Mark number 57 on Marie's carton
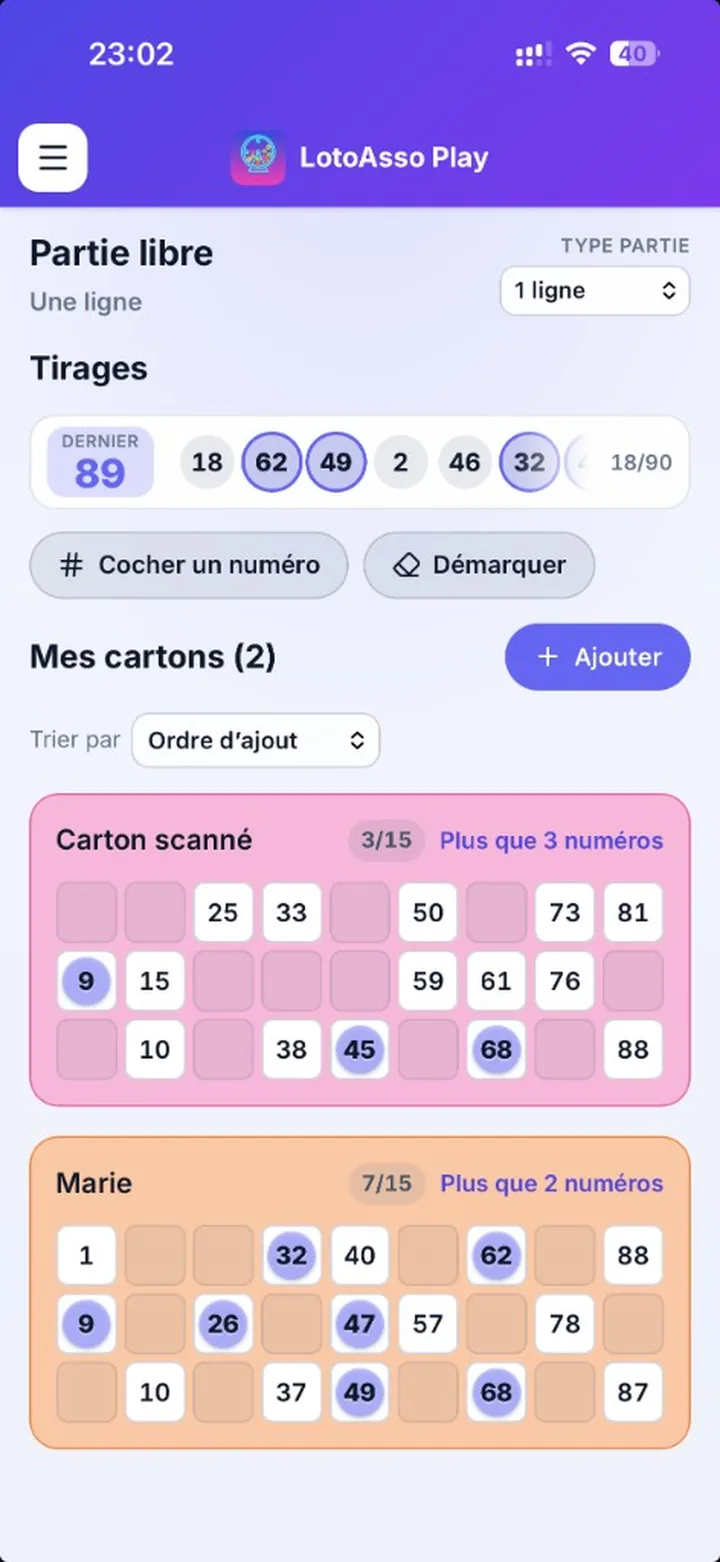This screenshot has width=720, height=1562. 428,1323
